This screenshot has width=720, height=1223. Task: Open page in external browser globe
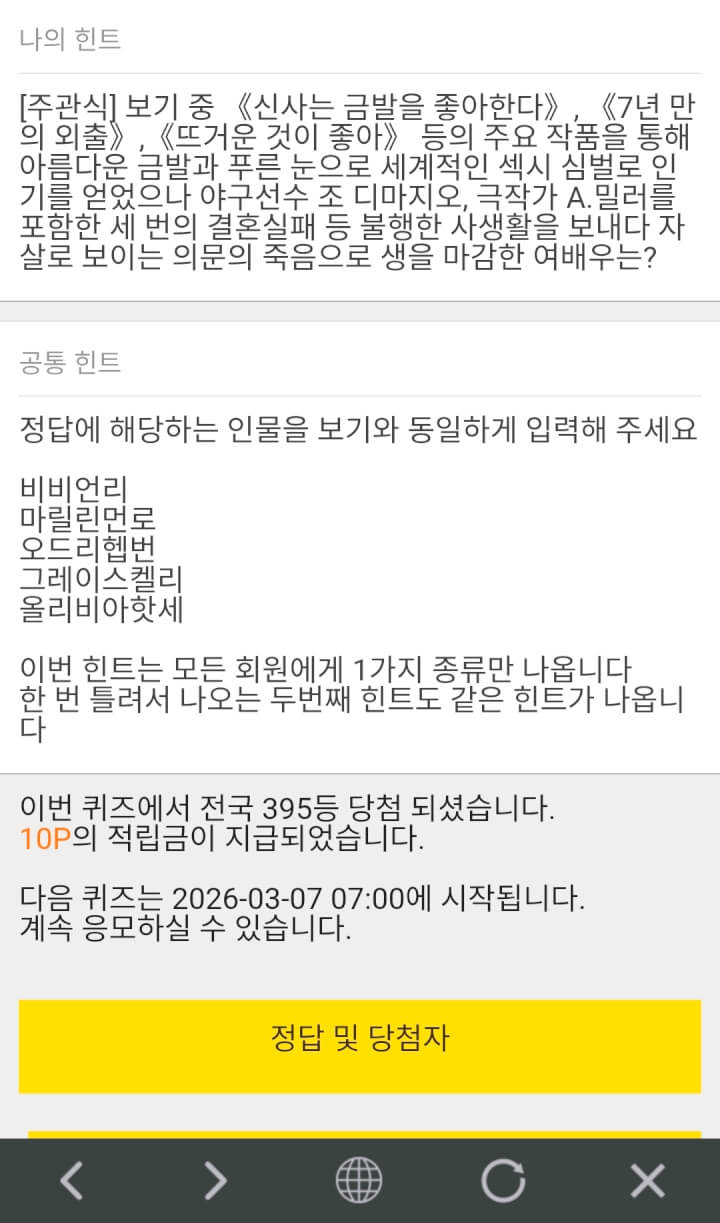(x=359, y=1181)
